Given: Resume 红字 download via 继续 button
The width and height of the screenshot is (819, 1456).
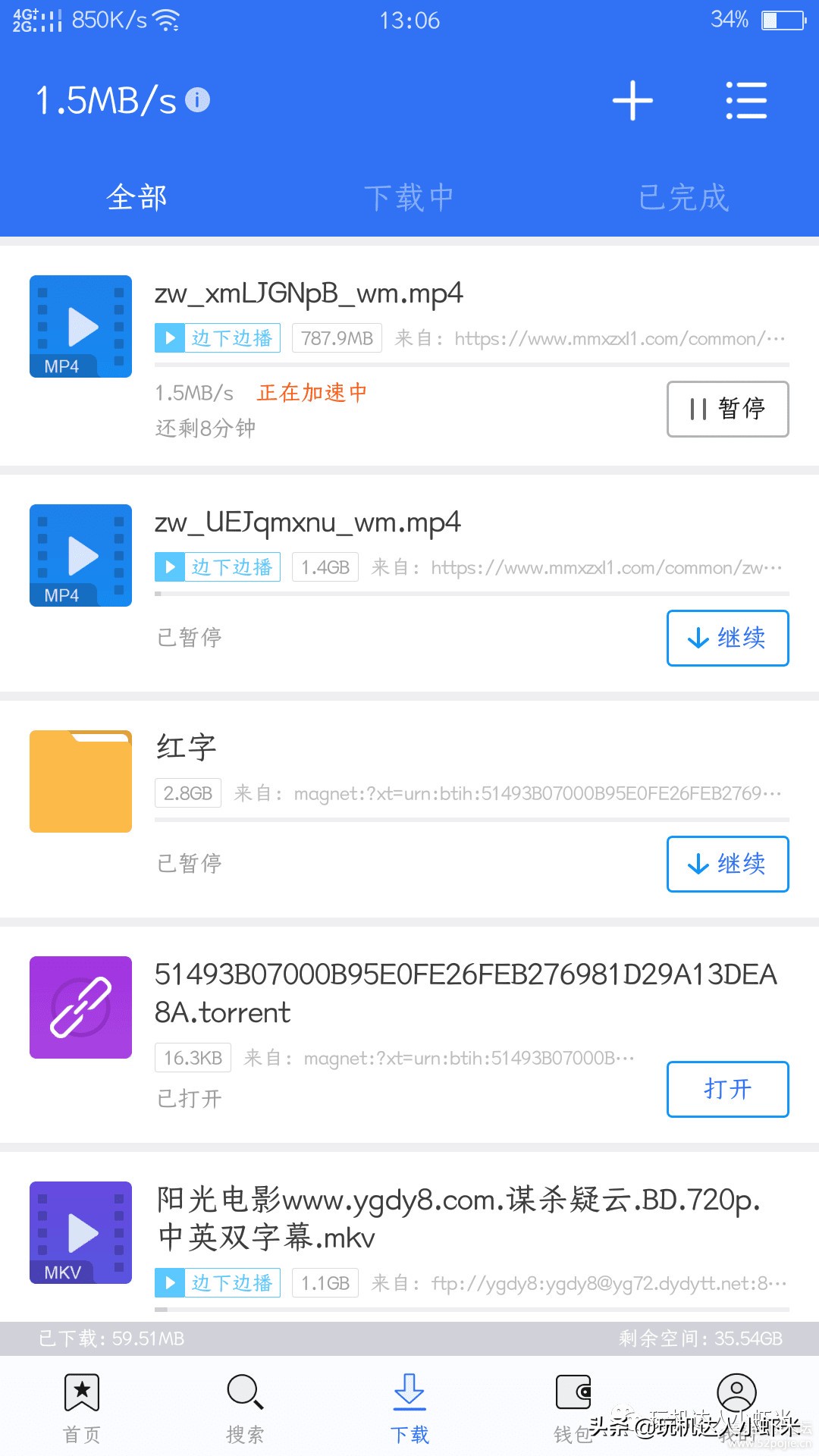Looking at the screenshot, I should [x=726, y=864].
